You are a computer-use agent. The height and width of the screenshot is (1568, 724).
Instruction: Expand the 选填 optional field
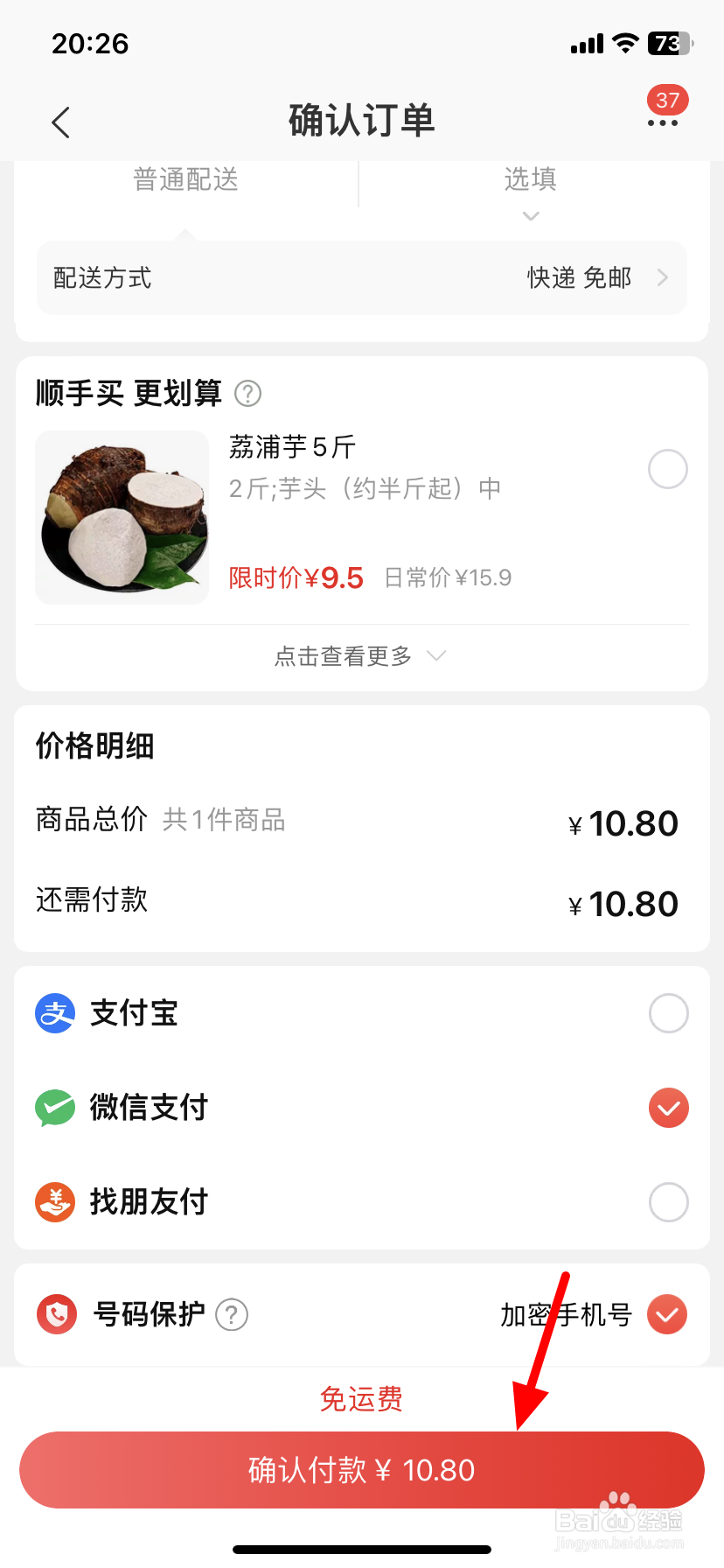pyautogui.click(x=530, y=192)
